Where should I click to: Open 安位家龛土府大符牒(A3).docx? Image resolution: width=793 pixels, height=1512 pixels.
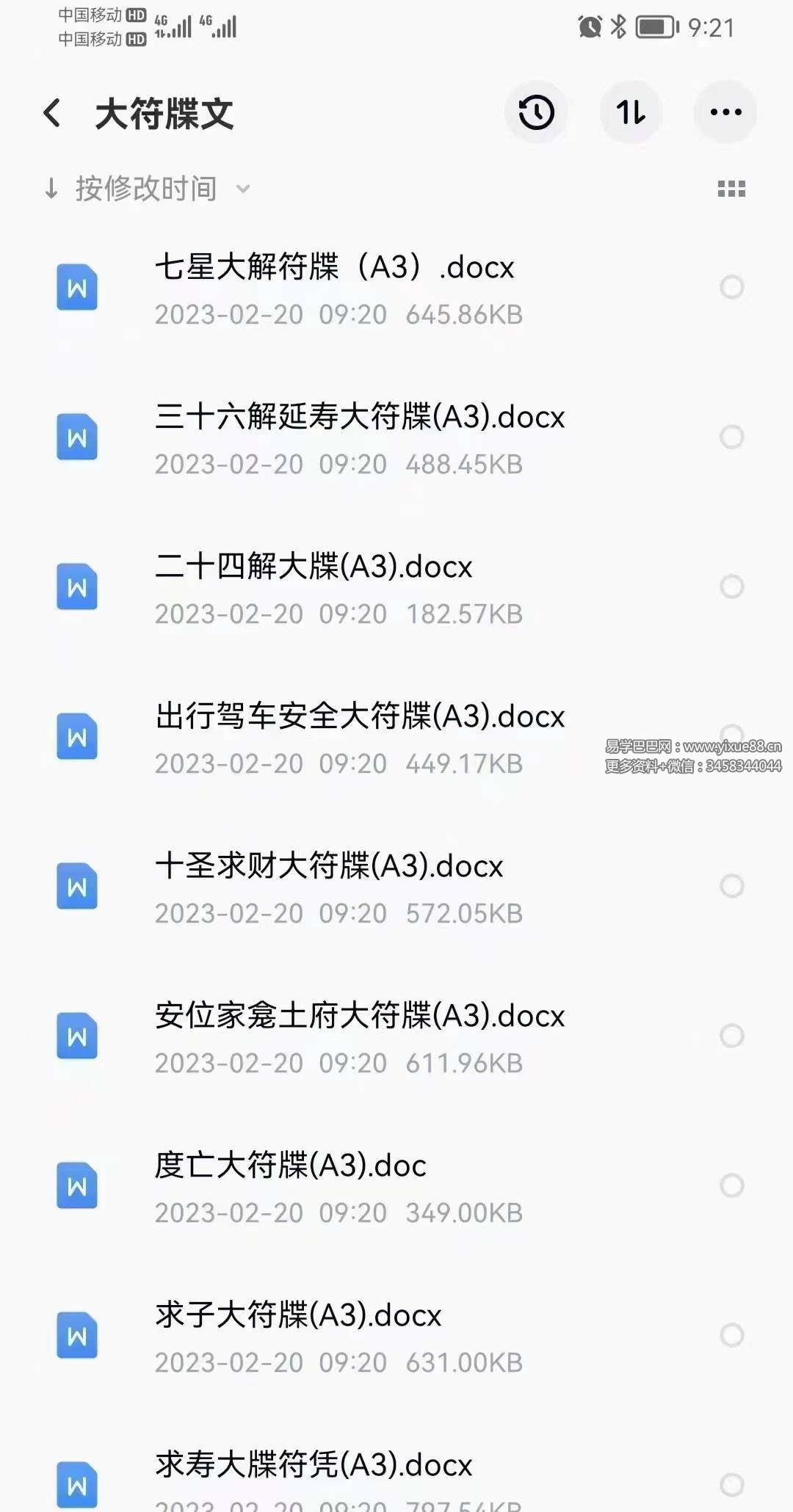point(360,1016)
